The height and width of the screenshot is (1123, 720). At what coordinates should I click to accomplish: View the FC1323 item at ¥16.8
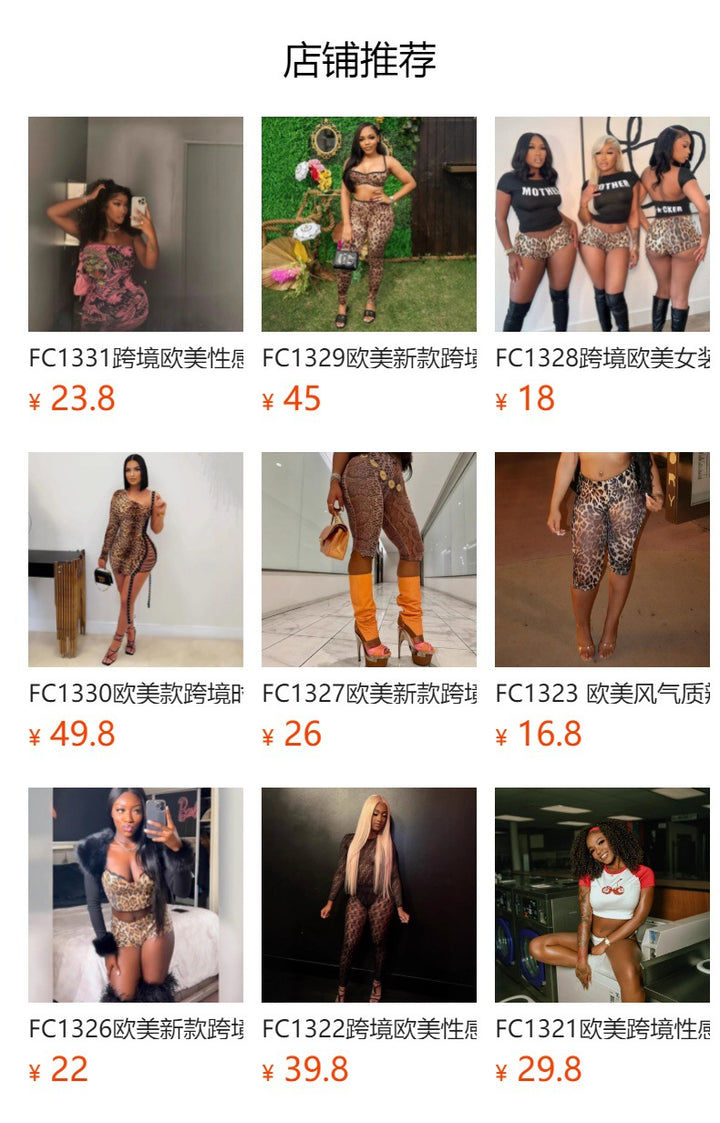tap(602, 559)
